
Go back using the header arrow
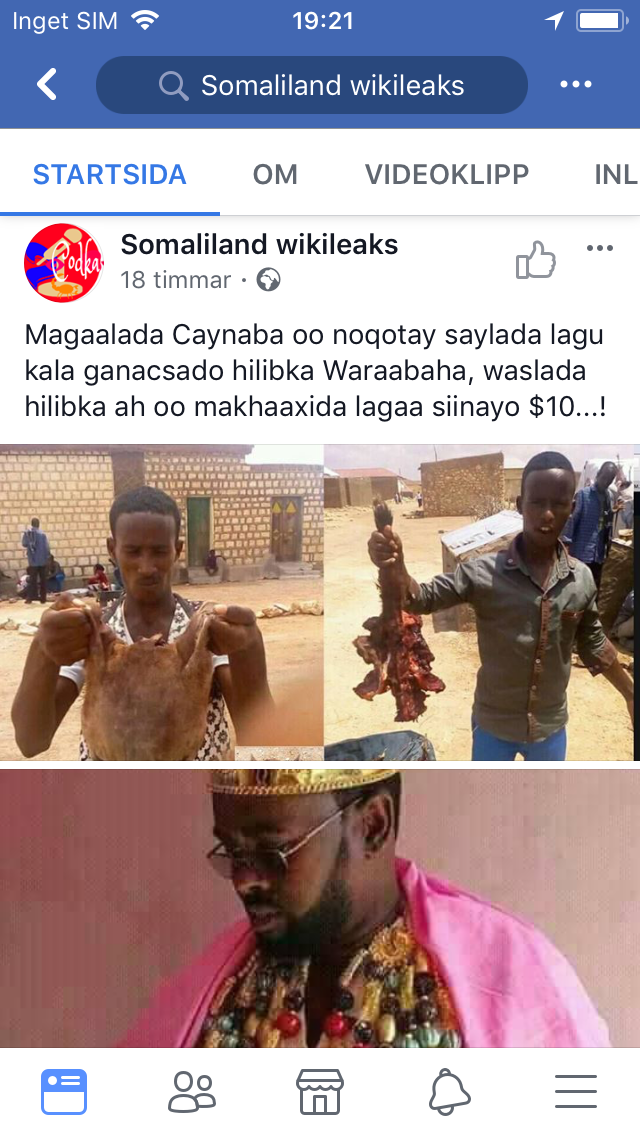pyautogui.click(x=46, y=85)
